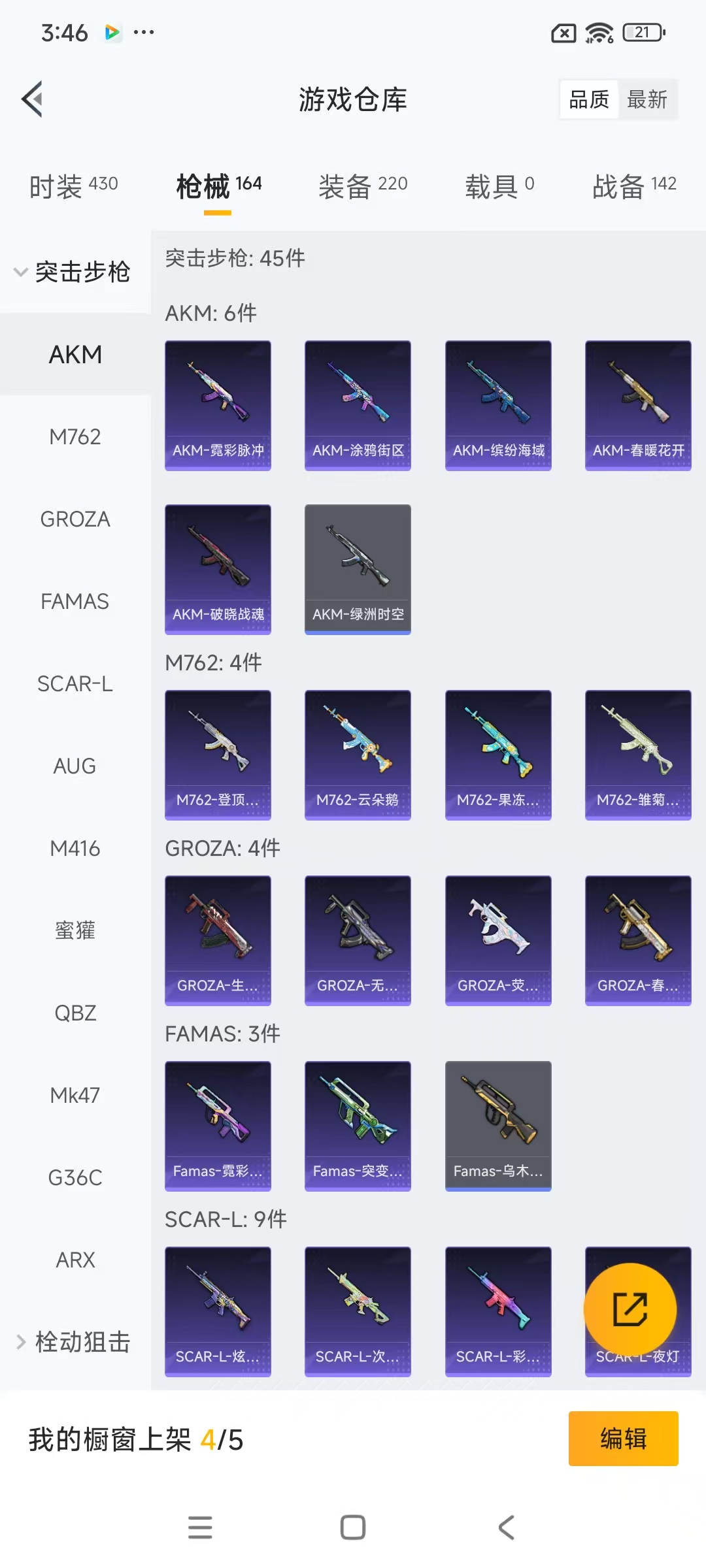
Task: Select M416 in the sidebar
Action: (75, 848)
